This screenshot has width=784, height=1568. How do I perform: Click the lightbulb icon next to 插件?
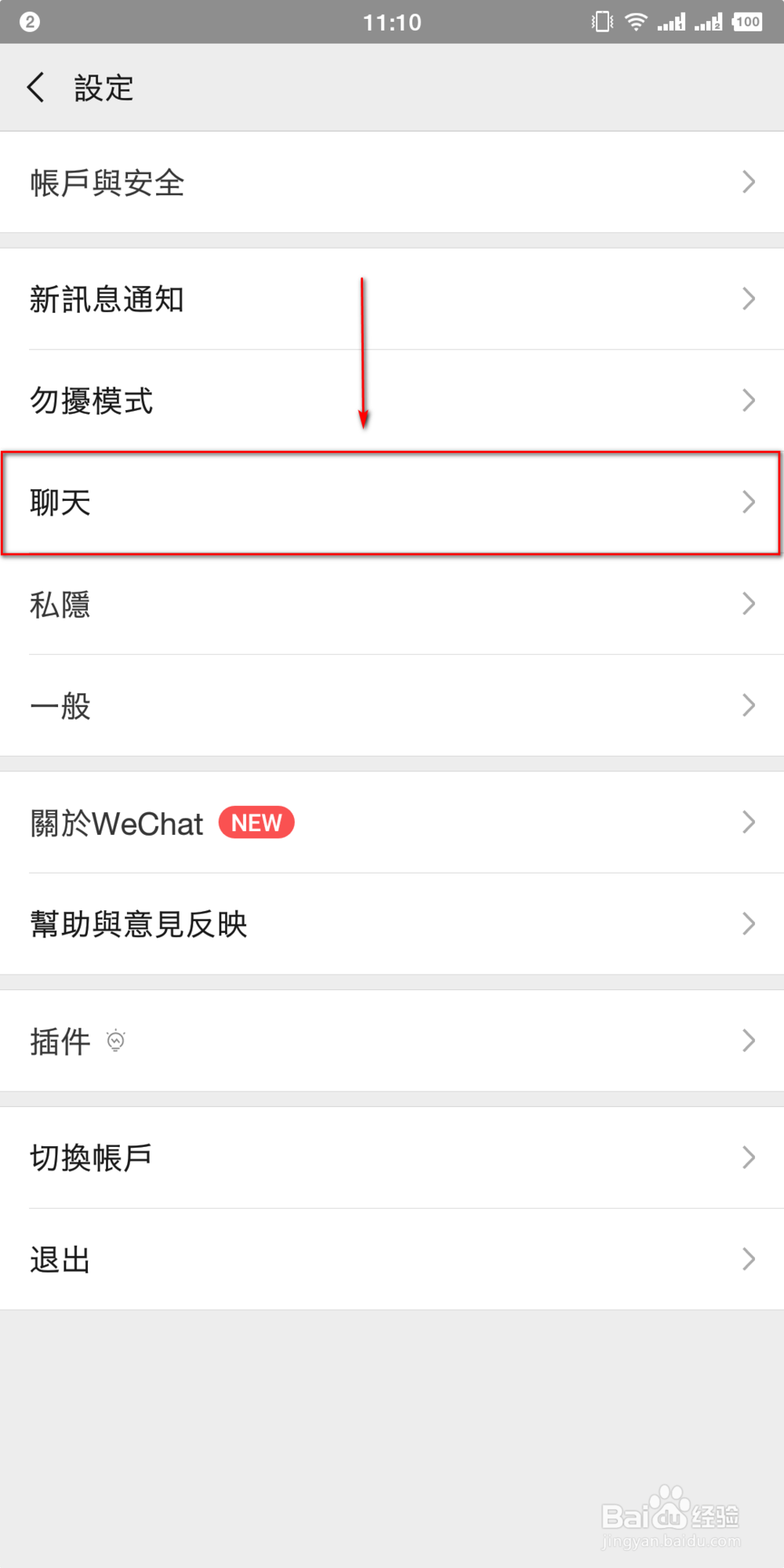116,1040
